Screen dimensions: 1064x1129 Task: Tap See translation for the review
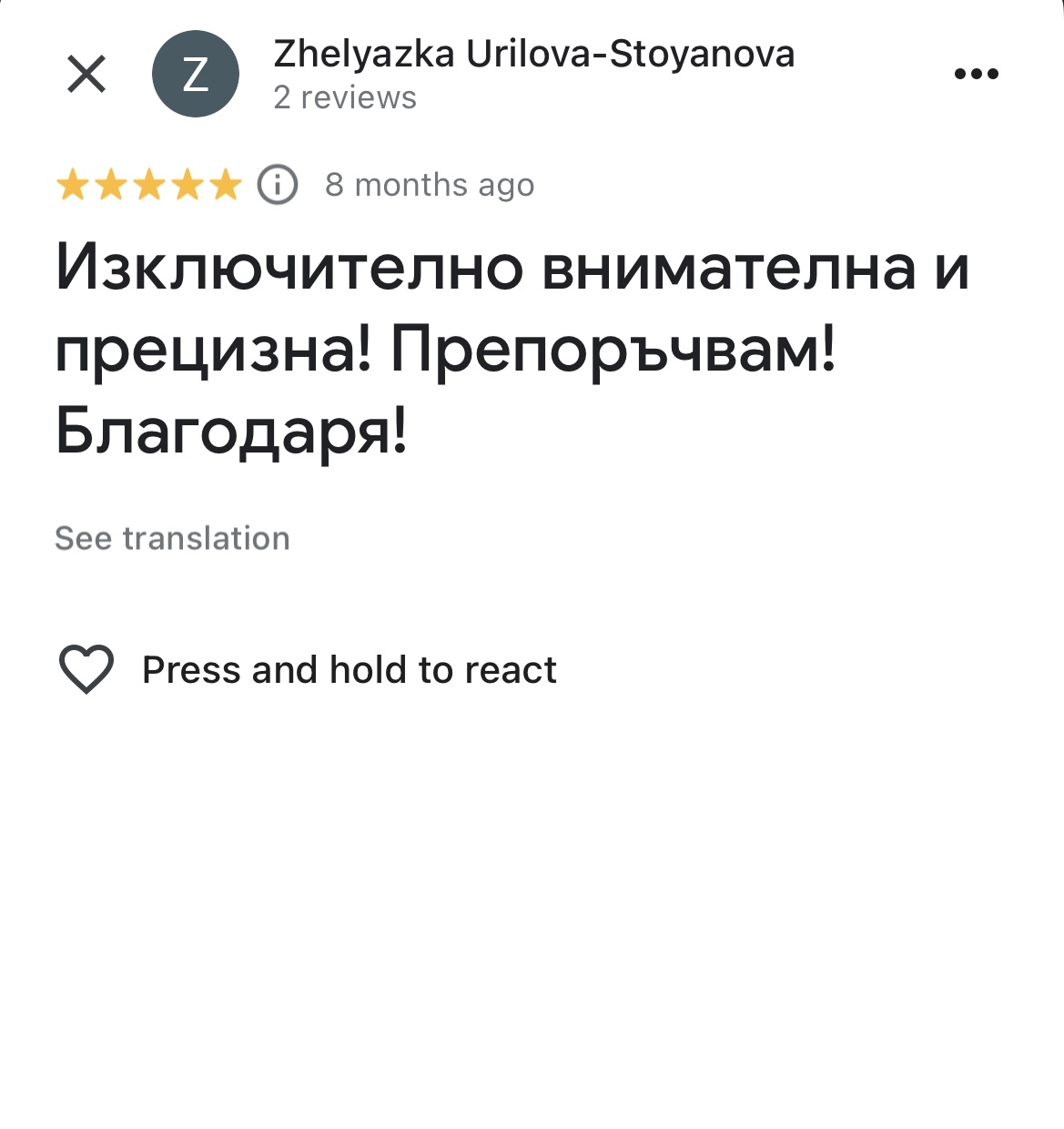pos(172,538)
